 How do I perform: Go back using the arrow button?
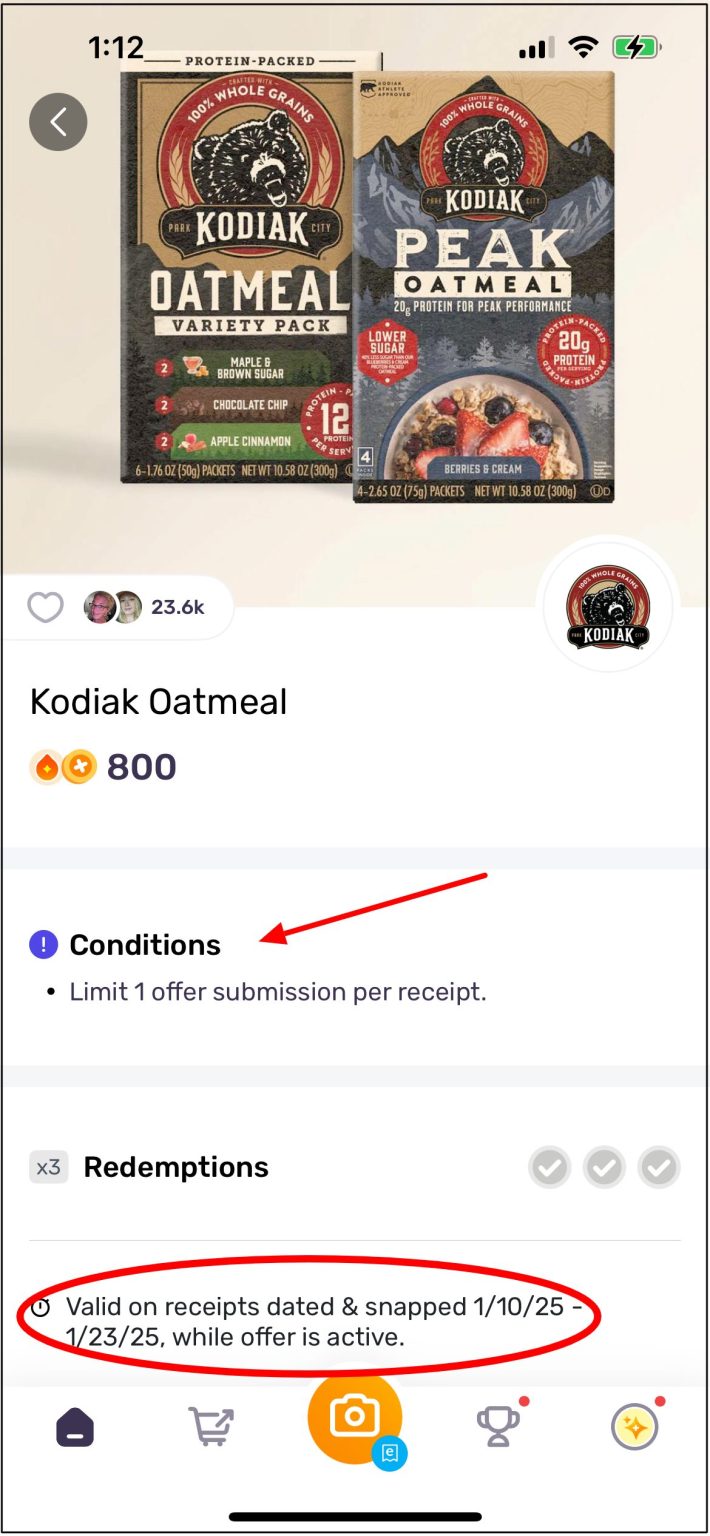click(x=58, y=122)
